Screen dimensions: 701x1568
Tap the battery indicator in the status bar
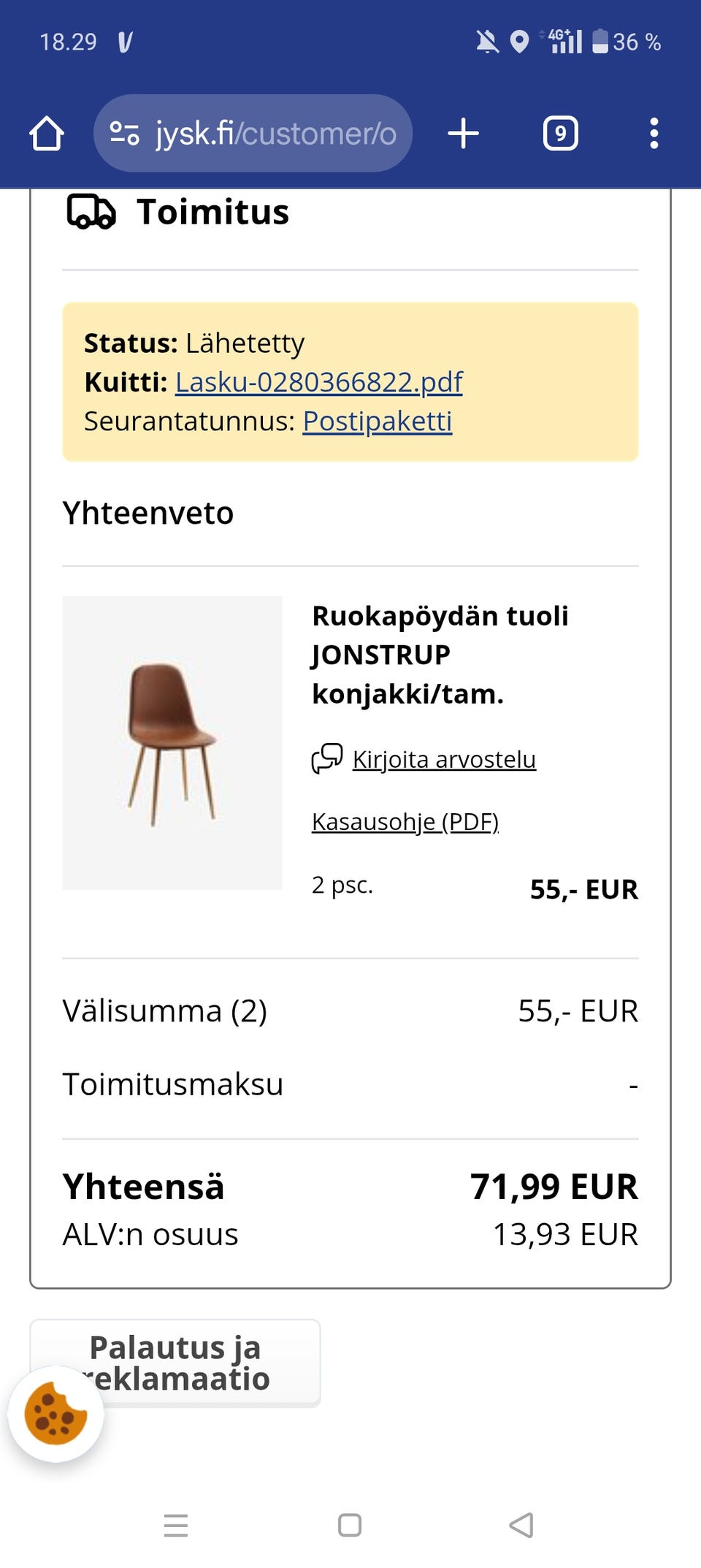click(x=599, y=42)
